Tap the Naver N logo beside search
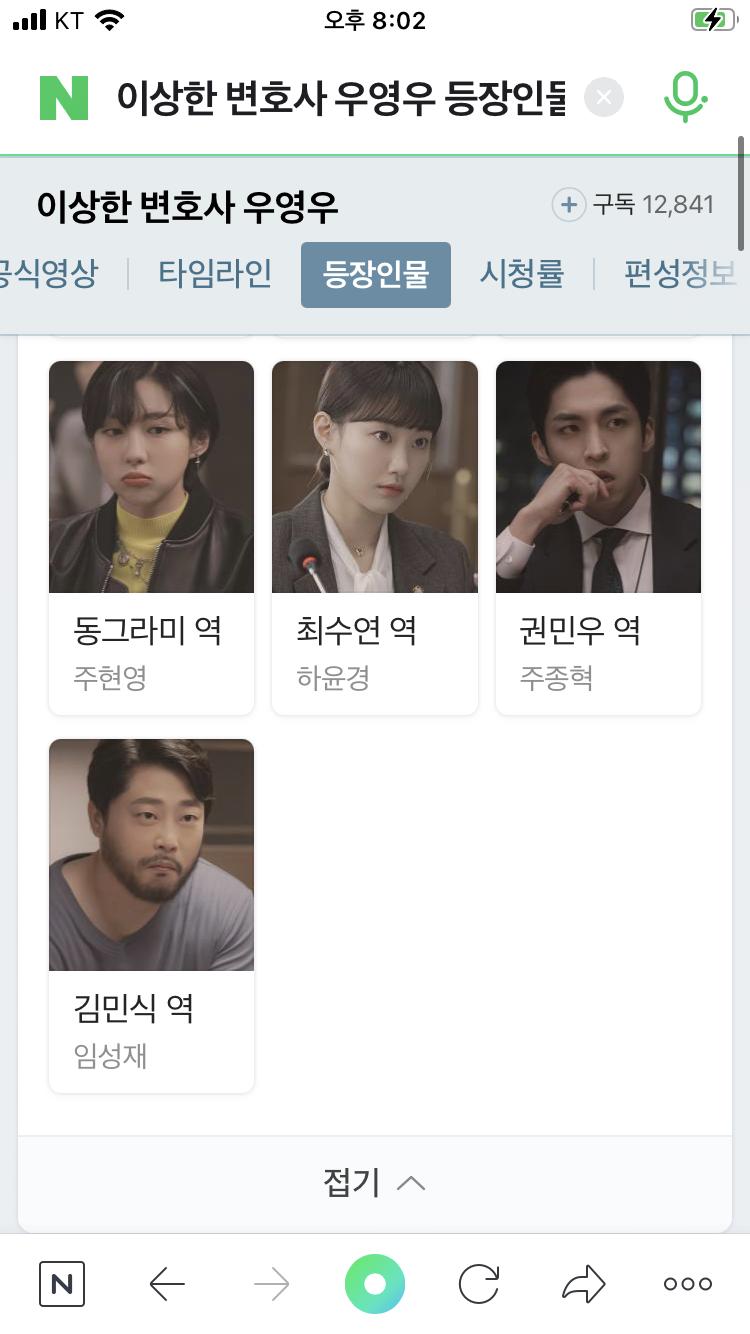This screenshot has height=1334, width=750. click(x=64, y=98)
